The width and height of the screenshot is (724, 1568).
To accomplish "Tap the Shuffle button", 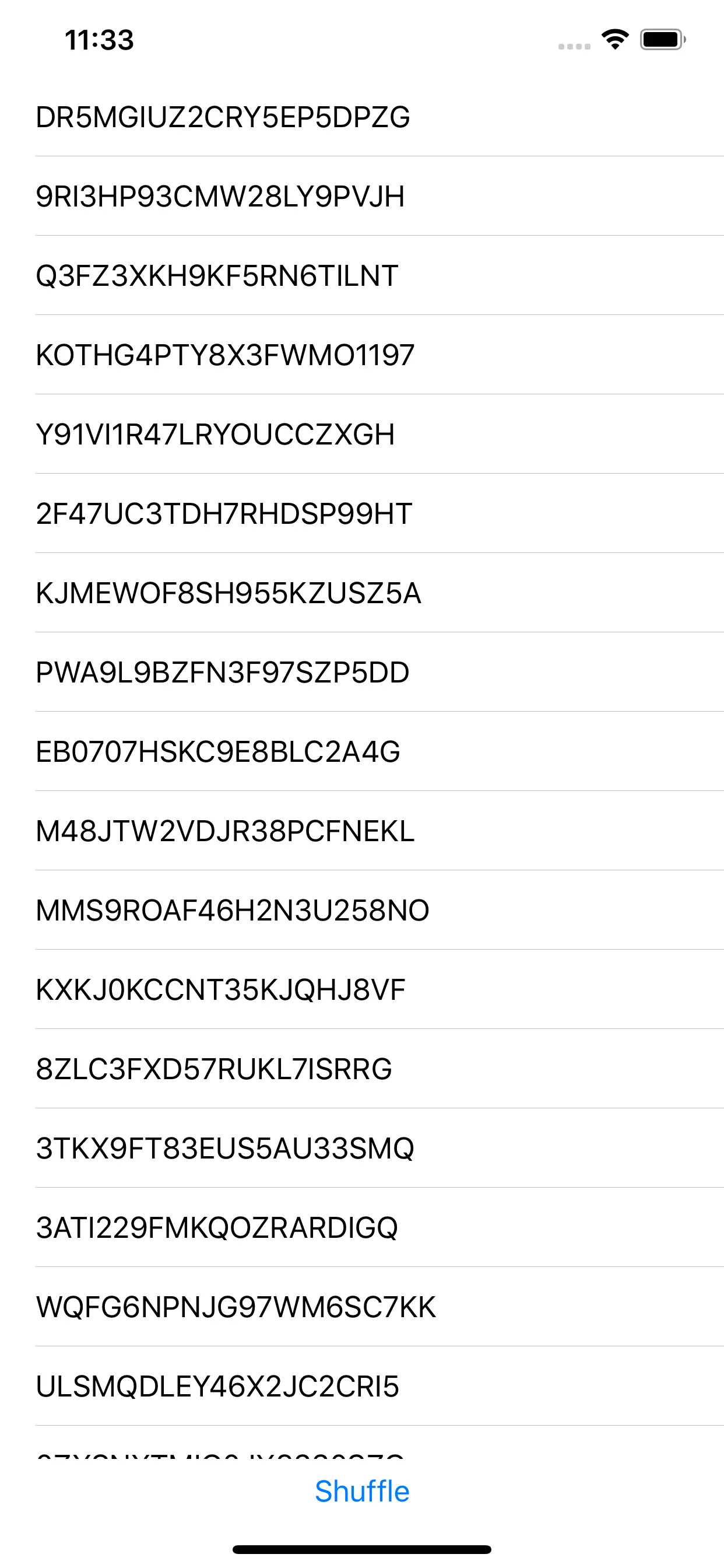I will click(x=362, y=1492).
